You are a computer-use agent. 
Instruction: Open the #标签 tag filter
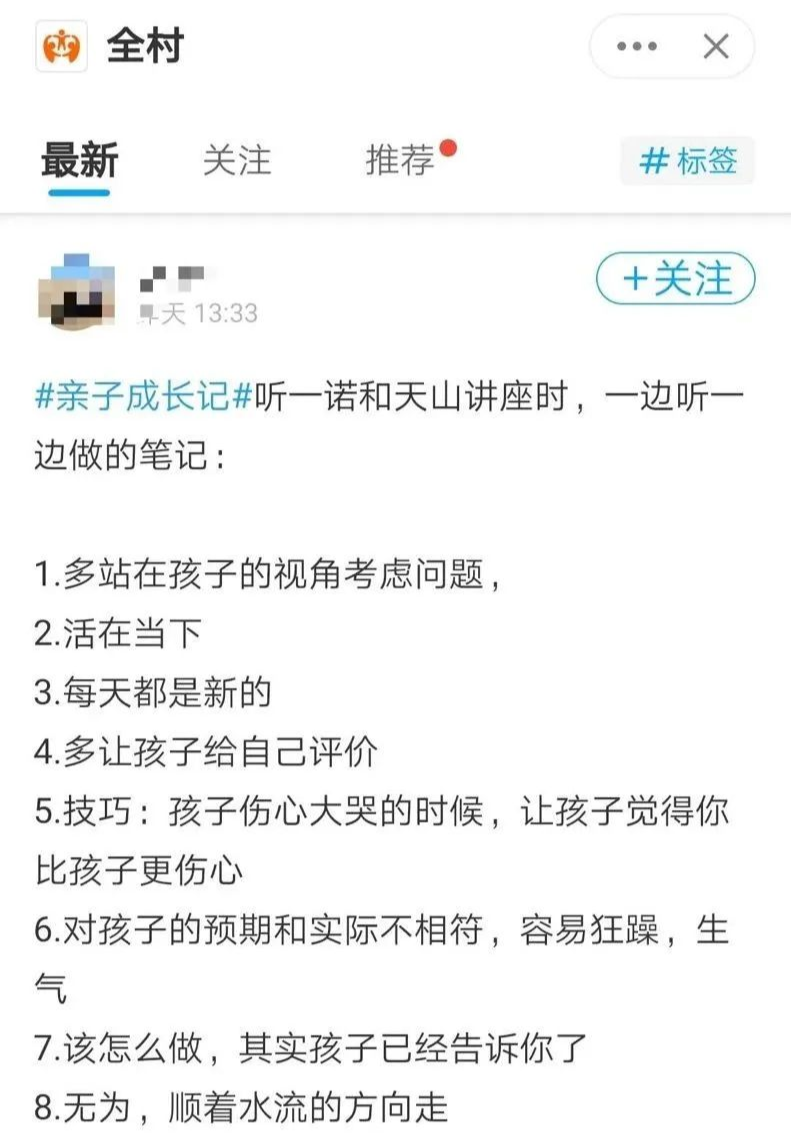pos(687,161)
